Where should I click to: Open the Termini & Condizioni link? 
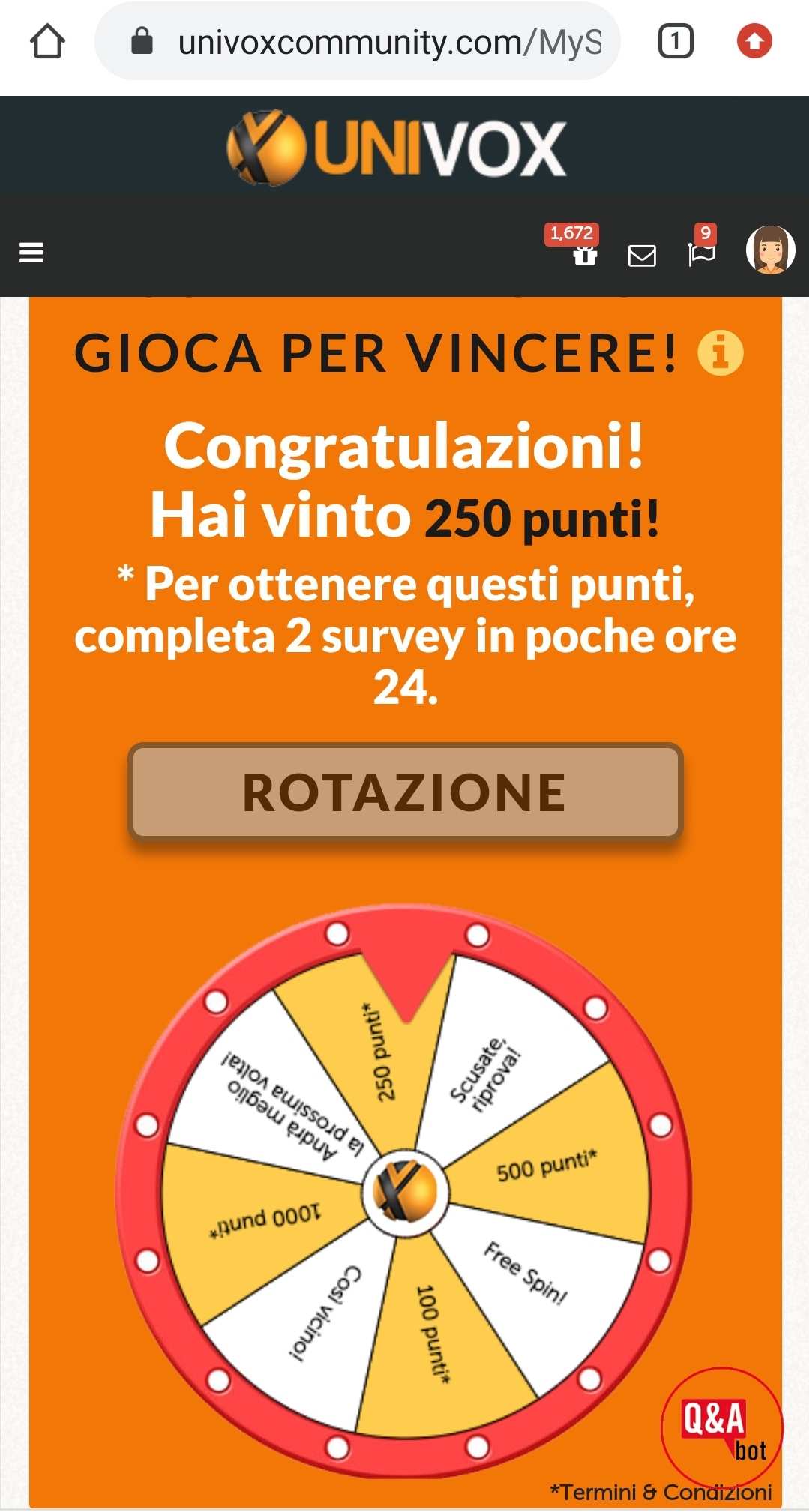coord(661,1492)
